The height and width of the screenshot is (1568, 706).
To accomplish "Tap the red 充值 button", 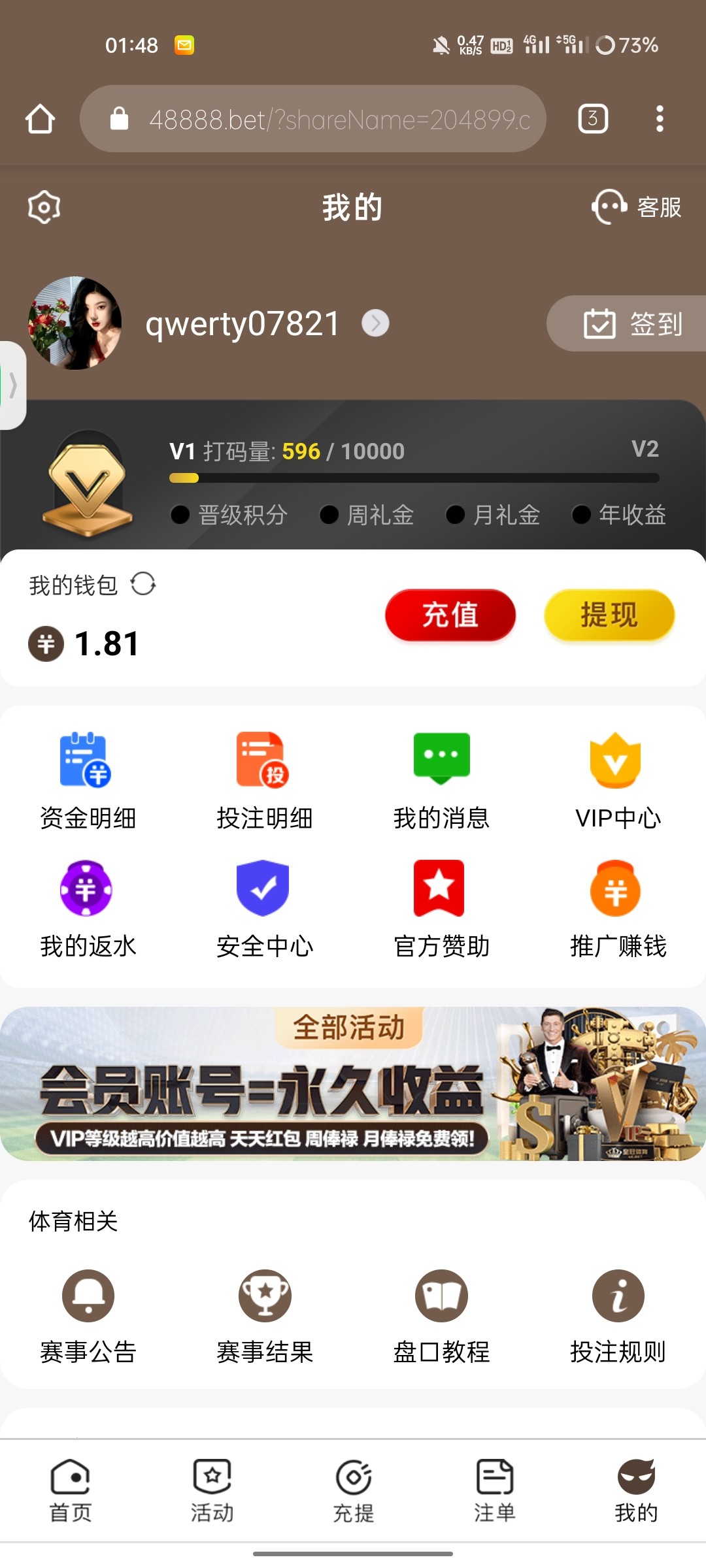I will (x=450, y=615).
